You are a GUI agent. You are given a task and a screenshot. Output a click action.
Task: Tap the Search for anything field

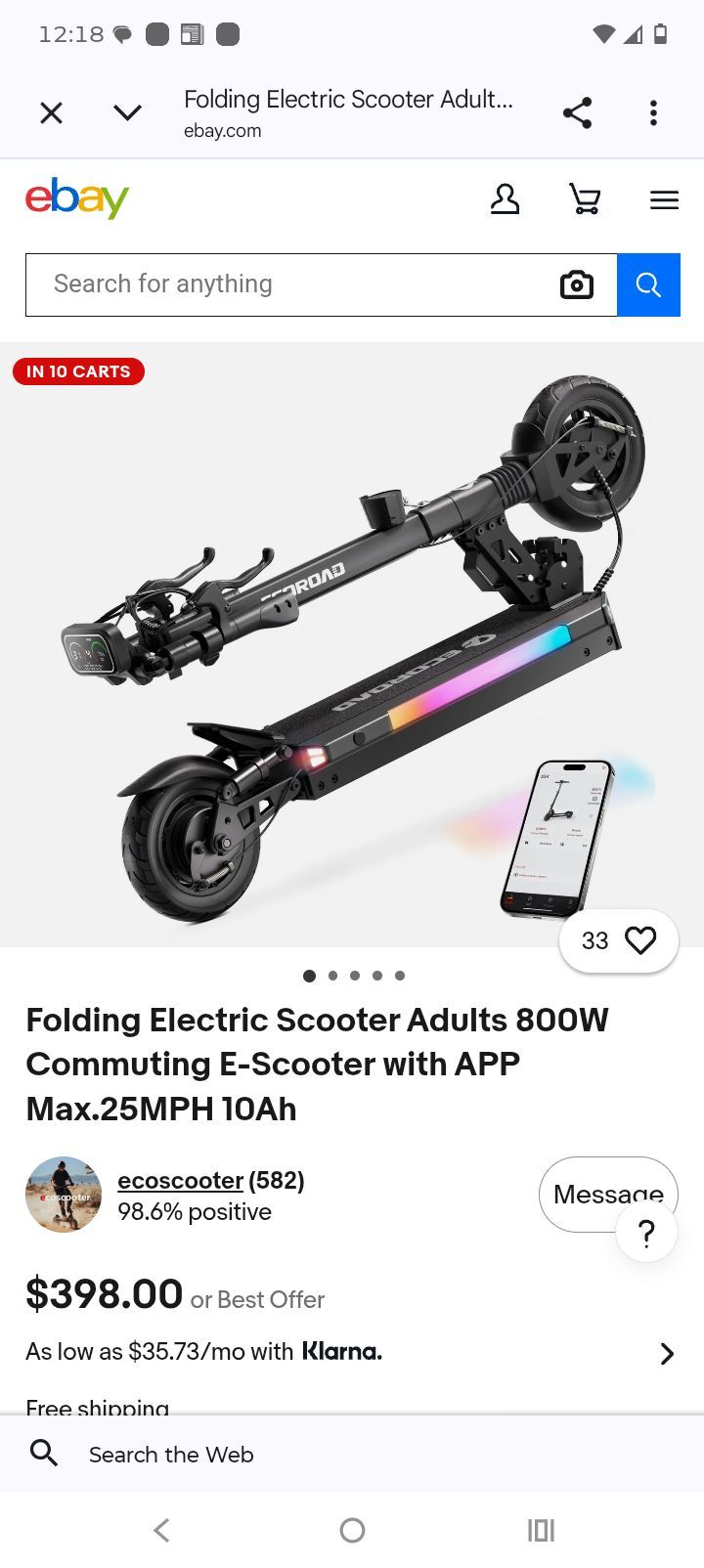[293, 284]
